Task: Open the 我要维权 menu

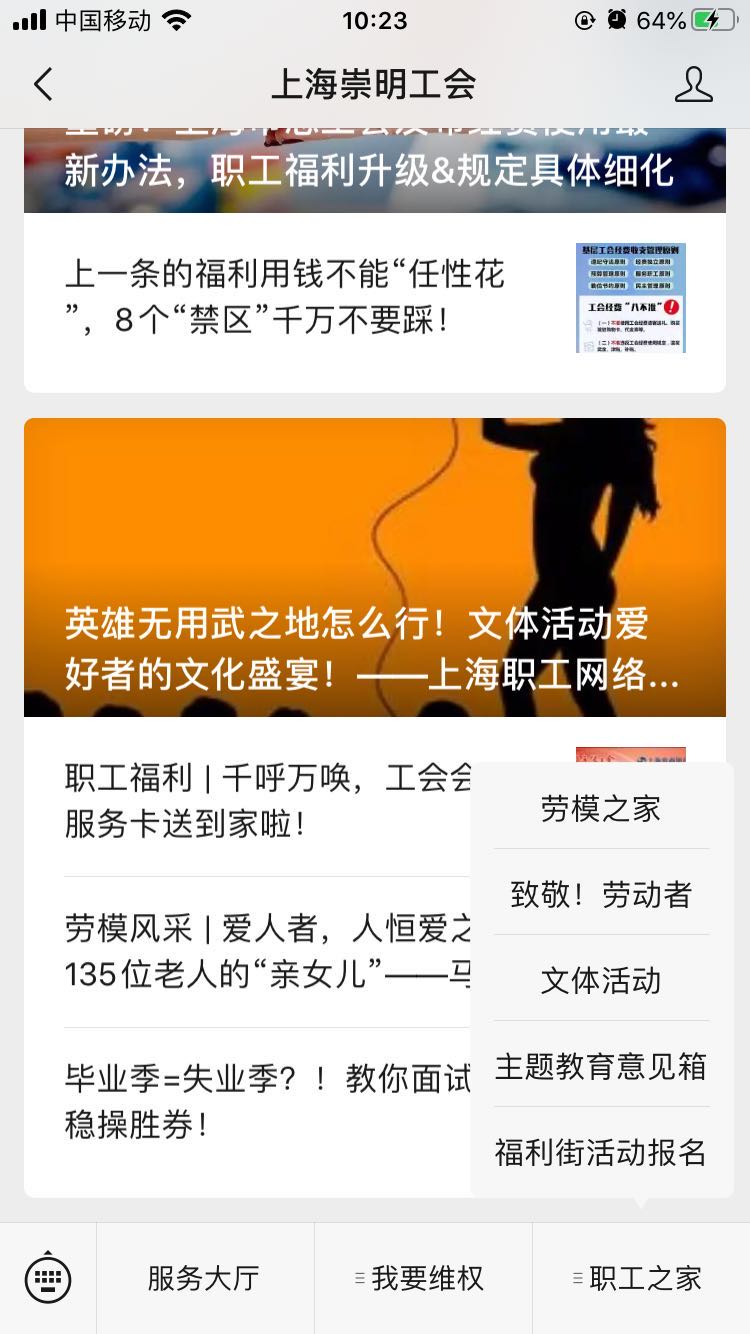Action: coord(422,1278)
